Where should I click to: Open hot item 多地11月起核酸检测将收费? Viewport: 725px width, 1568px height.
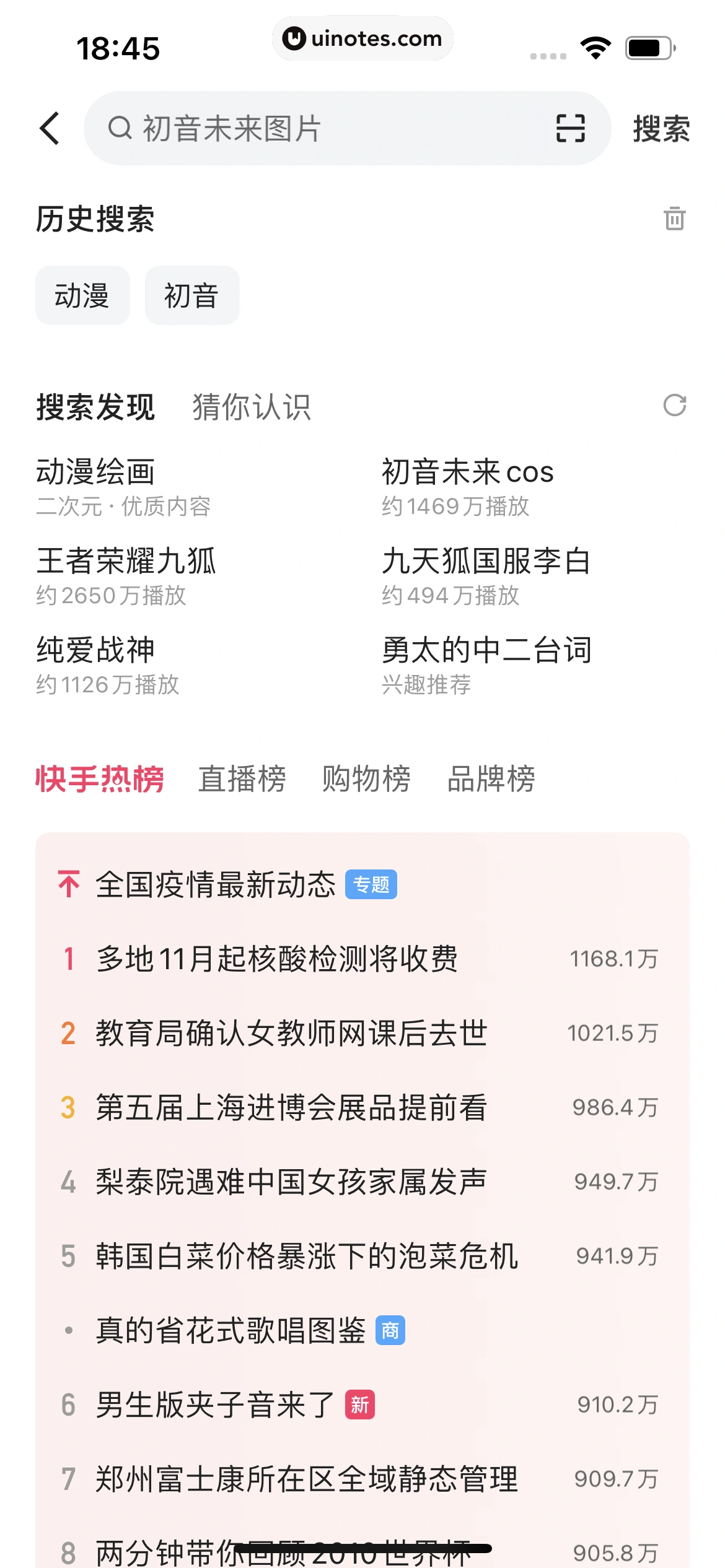tap(277, 959)
